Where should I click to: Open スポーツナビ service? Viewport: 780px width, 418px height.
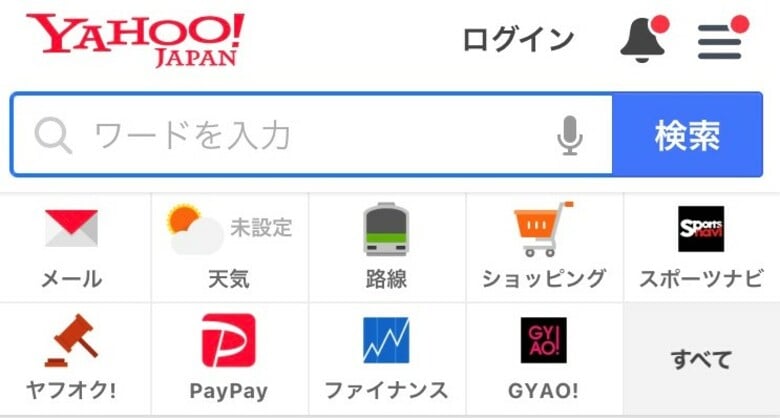(701, 248)
